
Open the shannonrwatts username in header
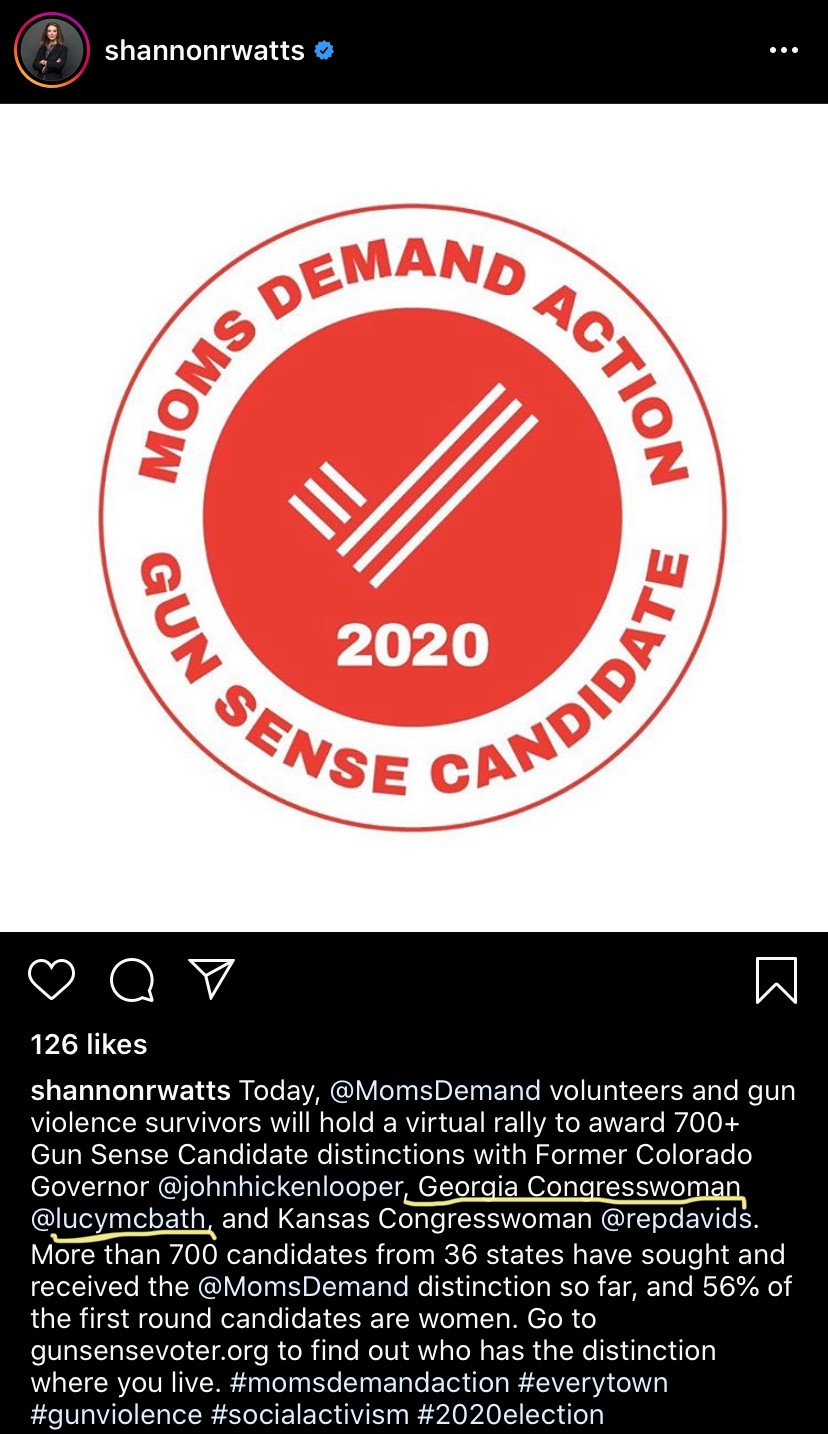pos(205,51)
